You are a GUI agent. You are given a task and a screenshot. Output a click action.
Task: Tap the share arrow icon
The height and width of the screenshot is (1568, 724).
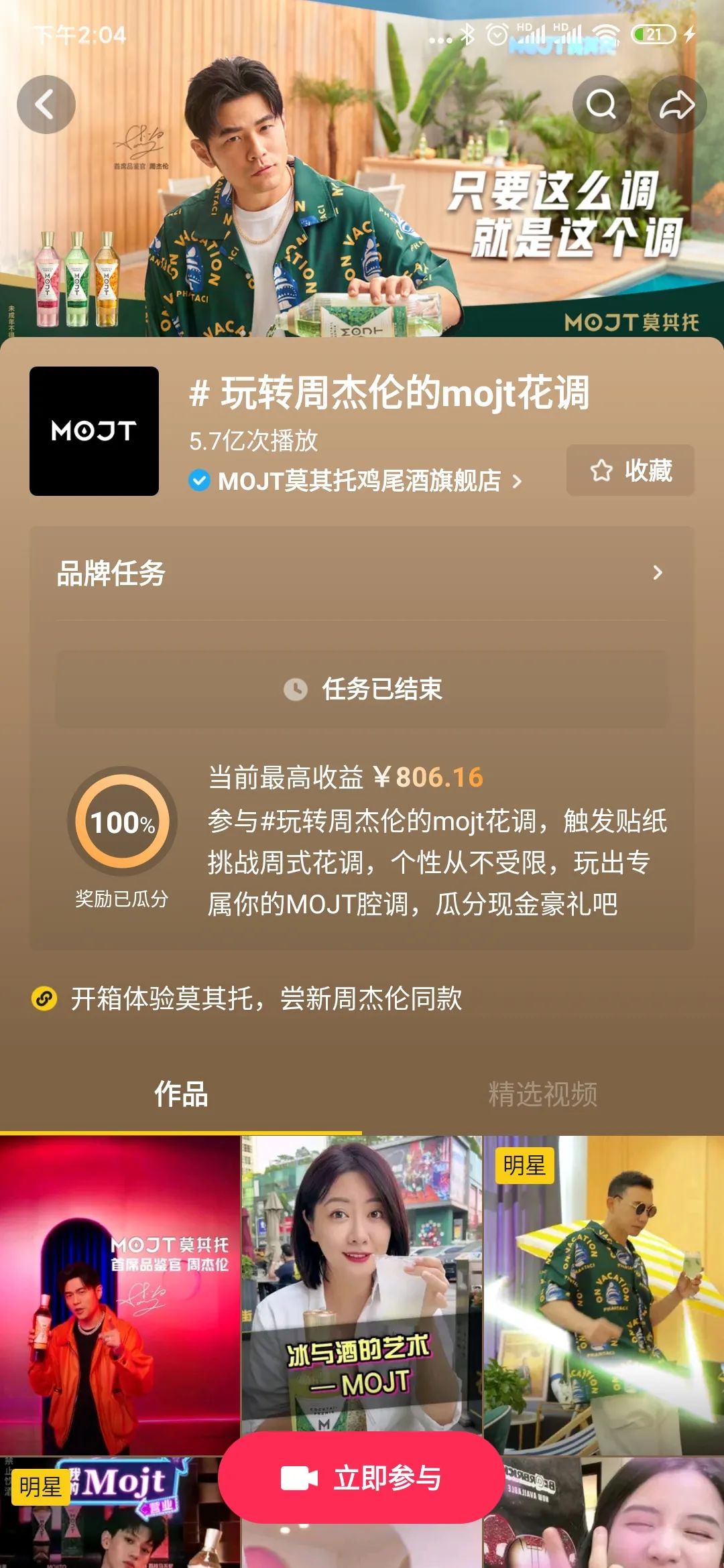coord(677,104)
